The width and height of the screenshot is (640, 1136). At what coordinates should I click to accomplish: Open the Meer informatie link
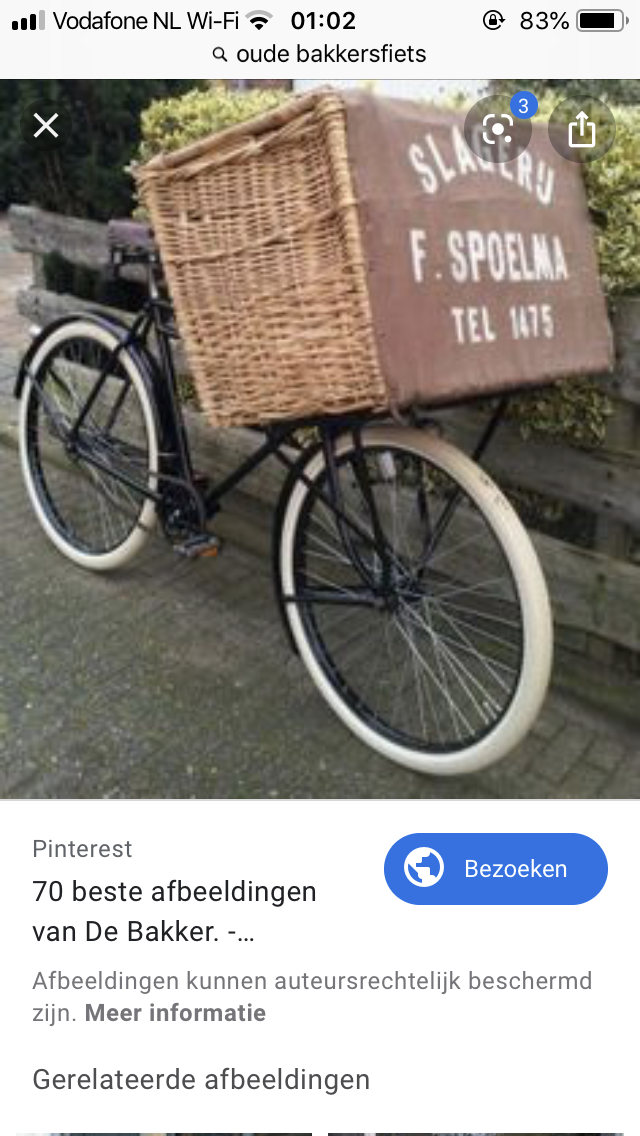coord(175,1013)
